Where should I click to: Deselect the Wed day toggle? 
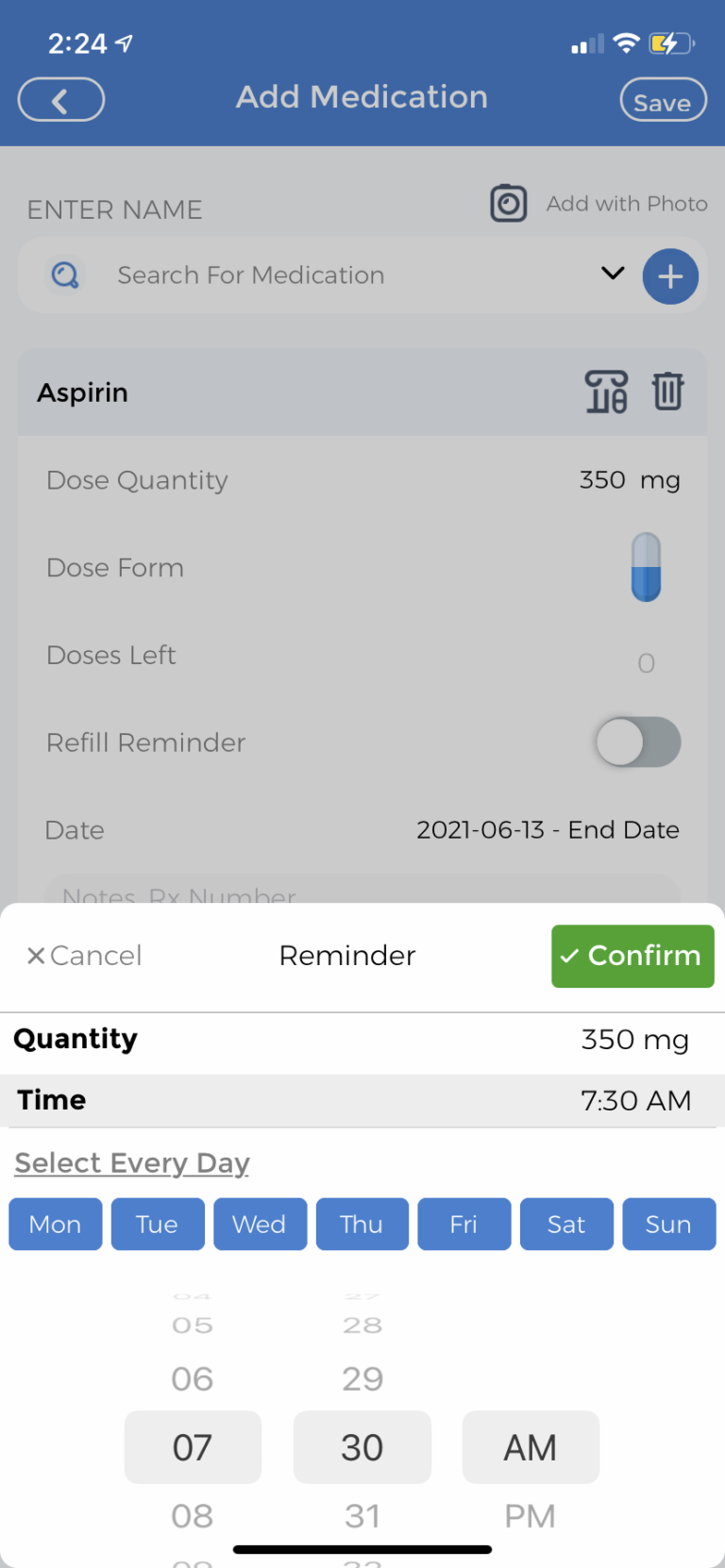[x=260, y=1224]
